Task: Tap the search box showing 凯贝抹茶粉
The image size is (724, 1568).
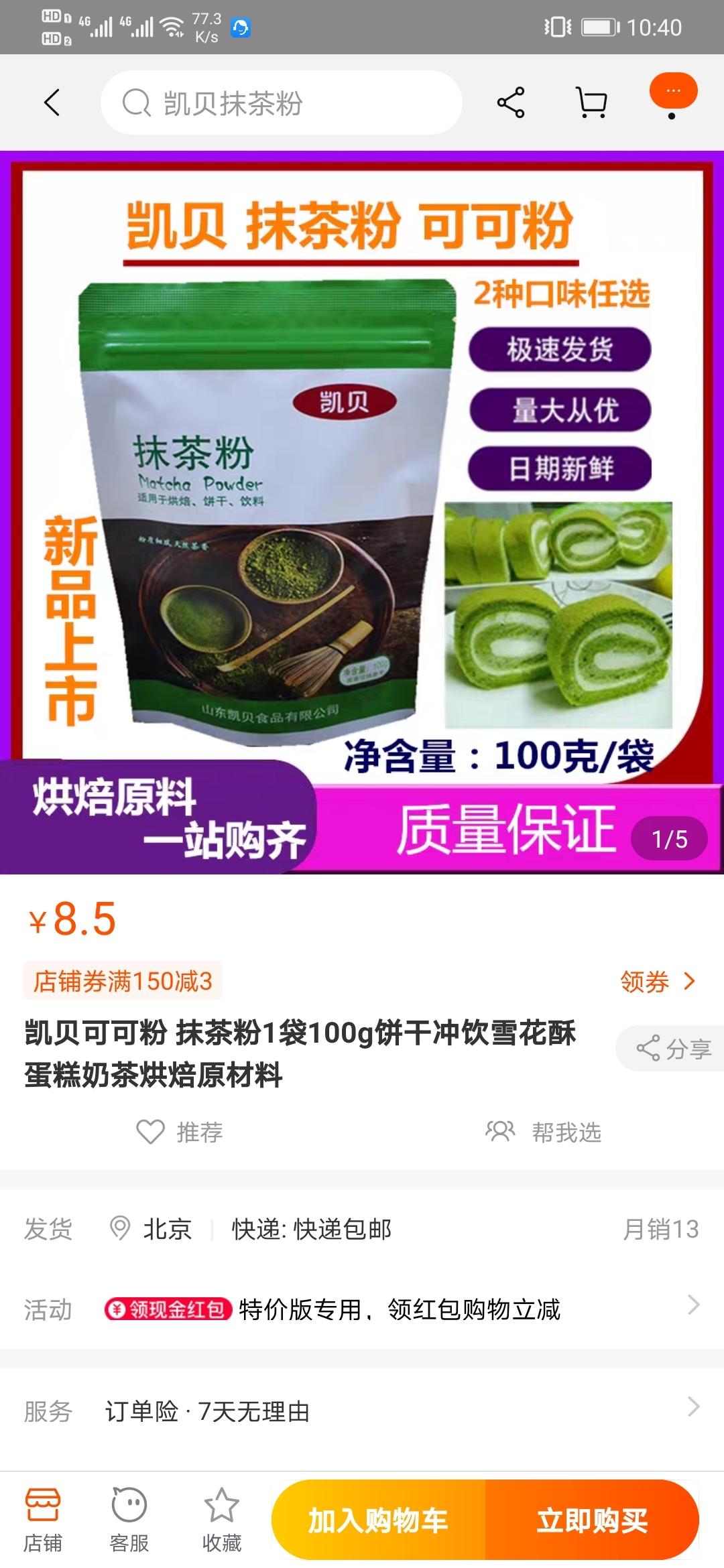Action: pos(282,103)
